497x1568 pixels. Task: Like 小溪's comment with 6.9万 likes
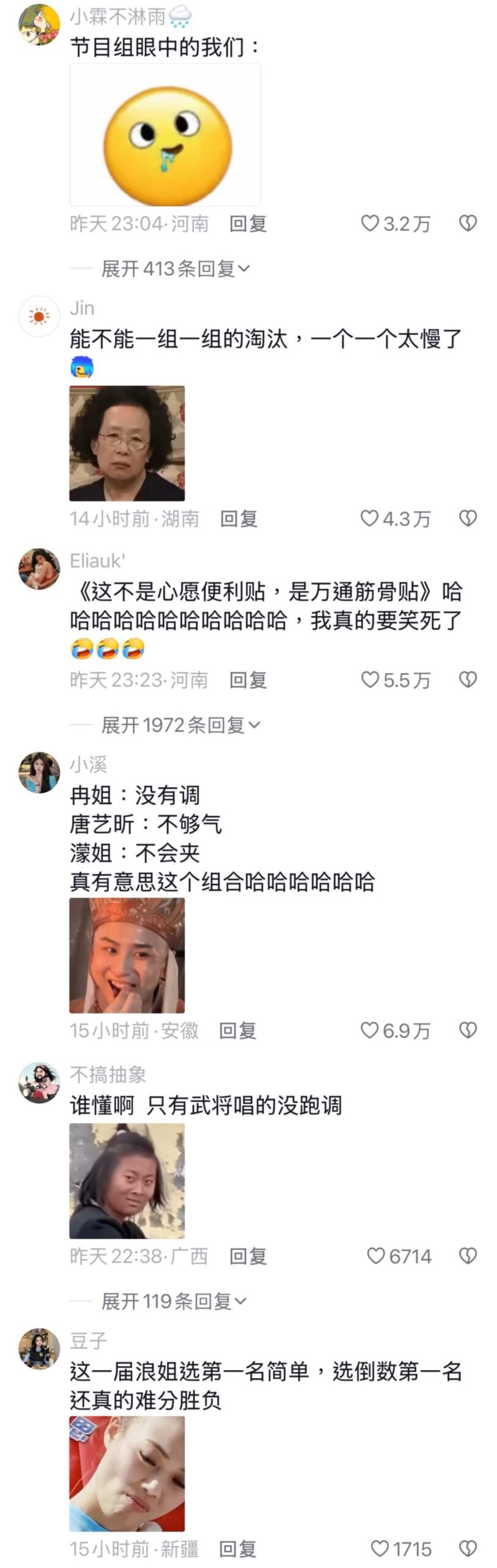pos(370,1030)
